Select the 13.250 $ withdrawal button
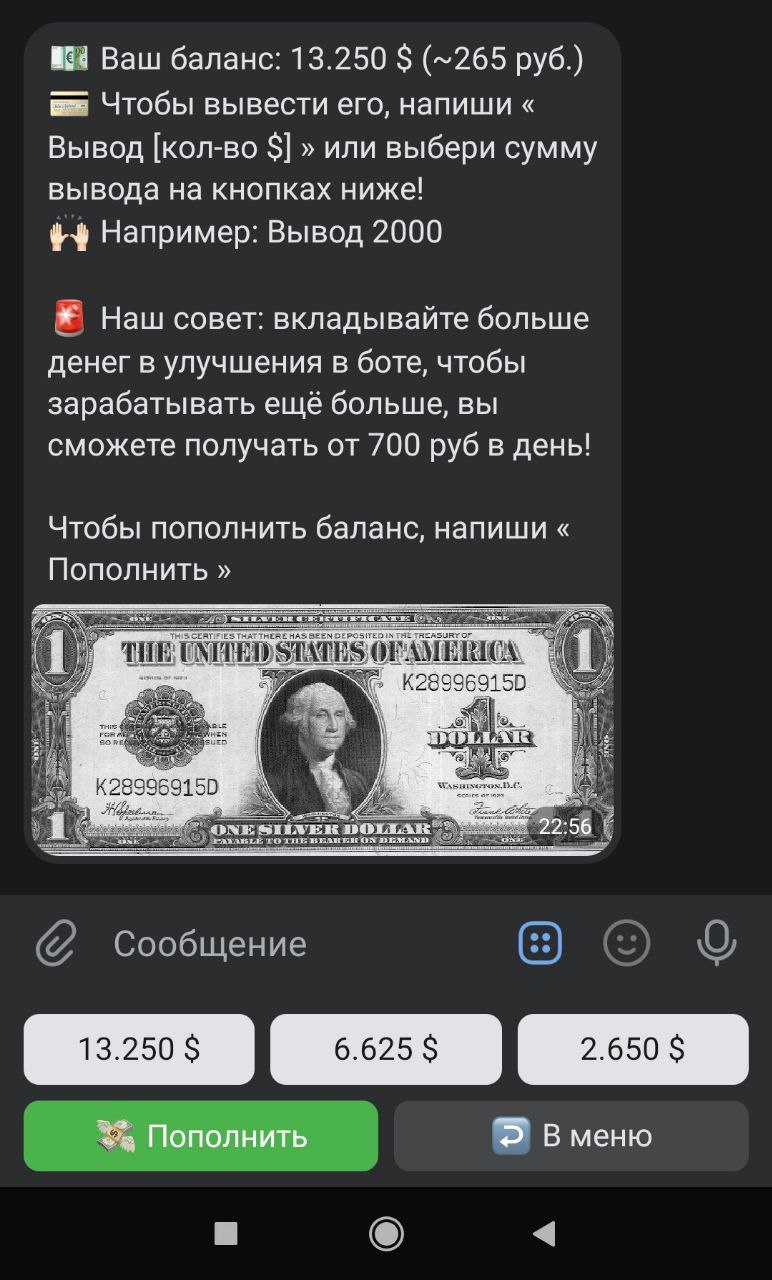Screen dimensions: 772x1280 [139, 1049]
